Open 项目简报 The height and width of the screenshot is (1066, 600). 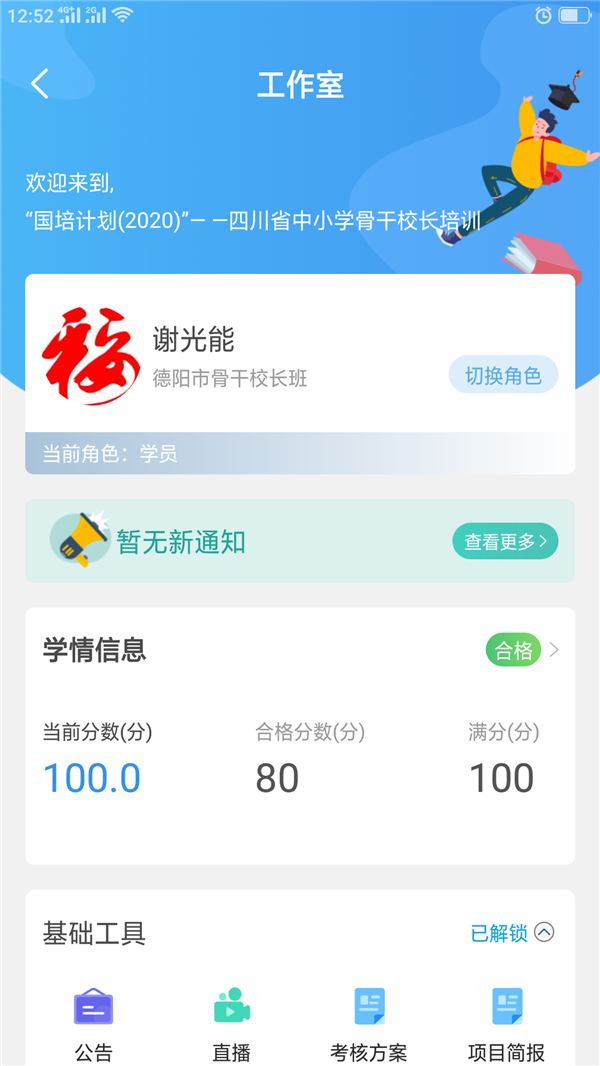click(x=507, y=1022)
